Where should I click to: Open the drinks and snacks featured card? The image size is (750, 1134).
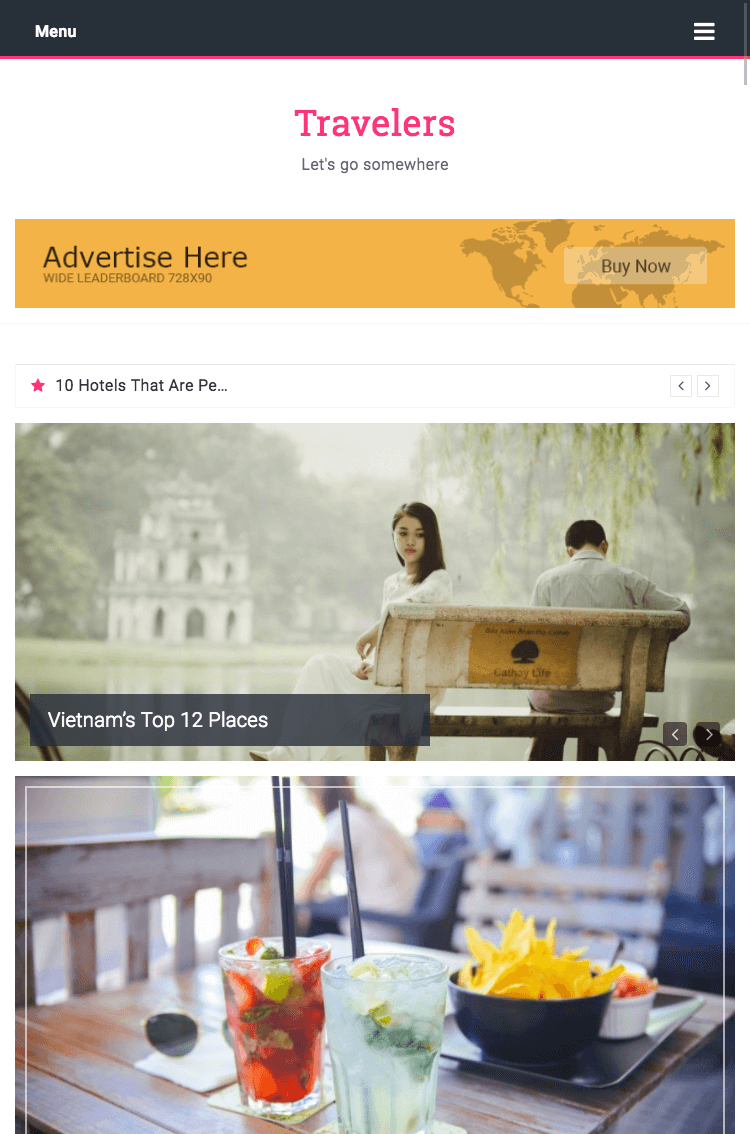[x=375, y=955]
